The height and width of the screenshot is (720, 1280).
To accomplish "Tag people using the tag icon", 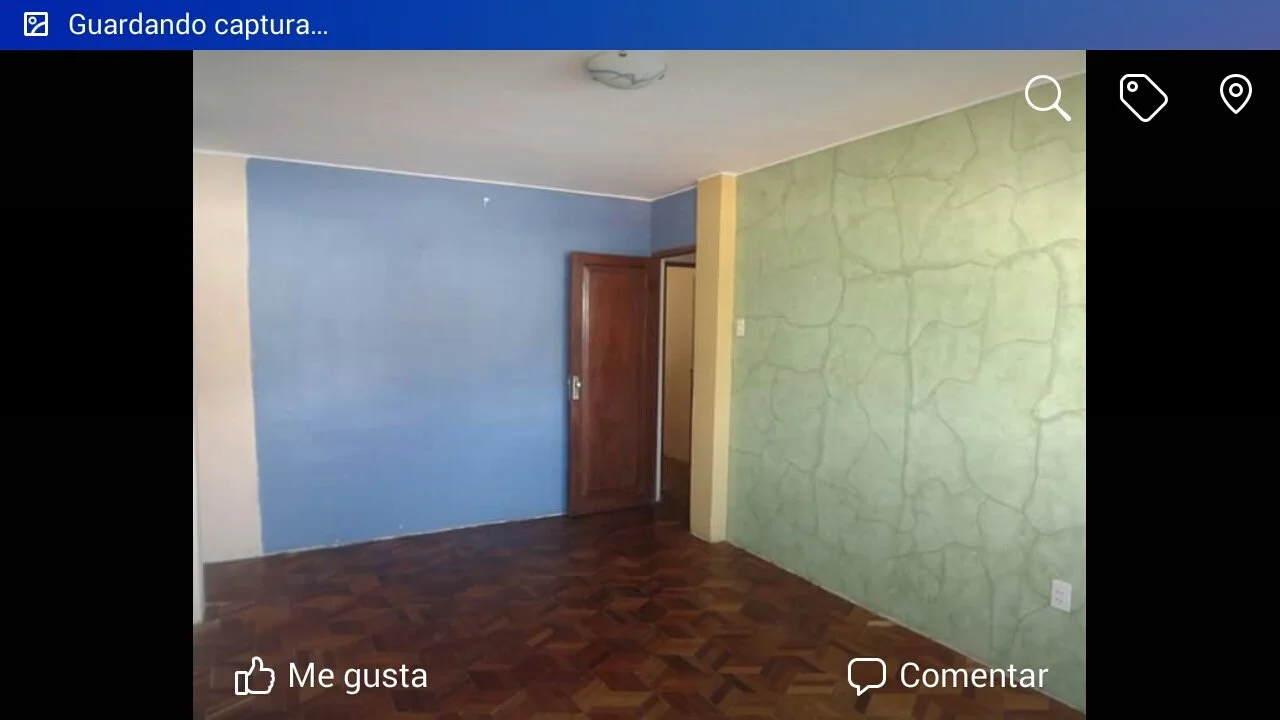I will pos(1143,98).
